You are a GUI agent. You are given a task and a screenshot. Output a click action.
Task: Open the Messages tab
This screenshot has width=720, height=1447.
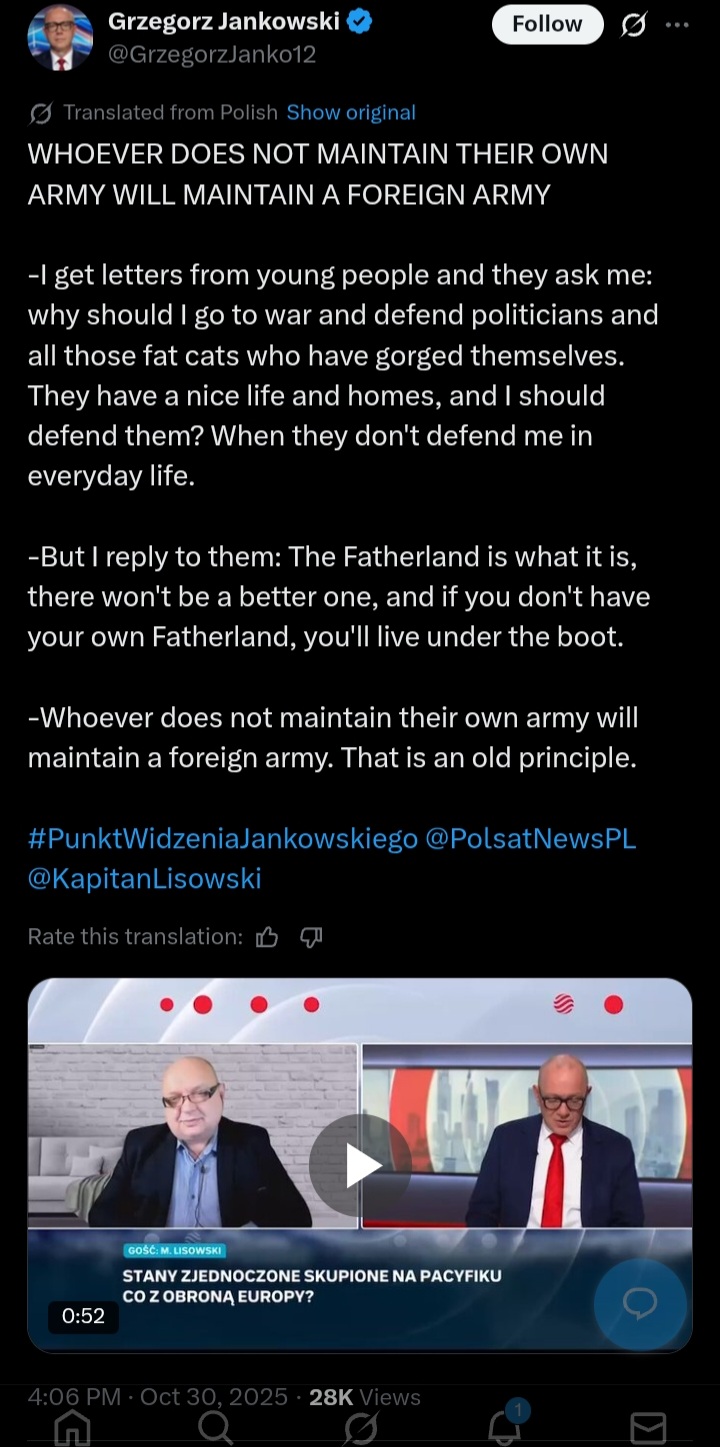tap(648, 1427)
